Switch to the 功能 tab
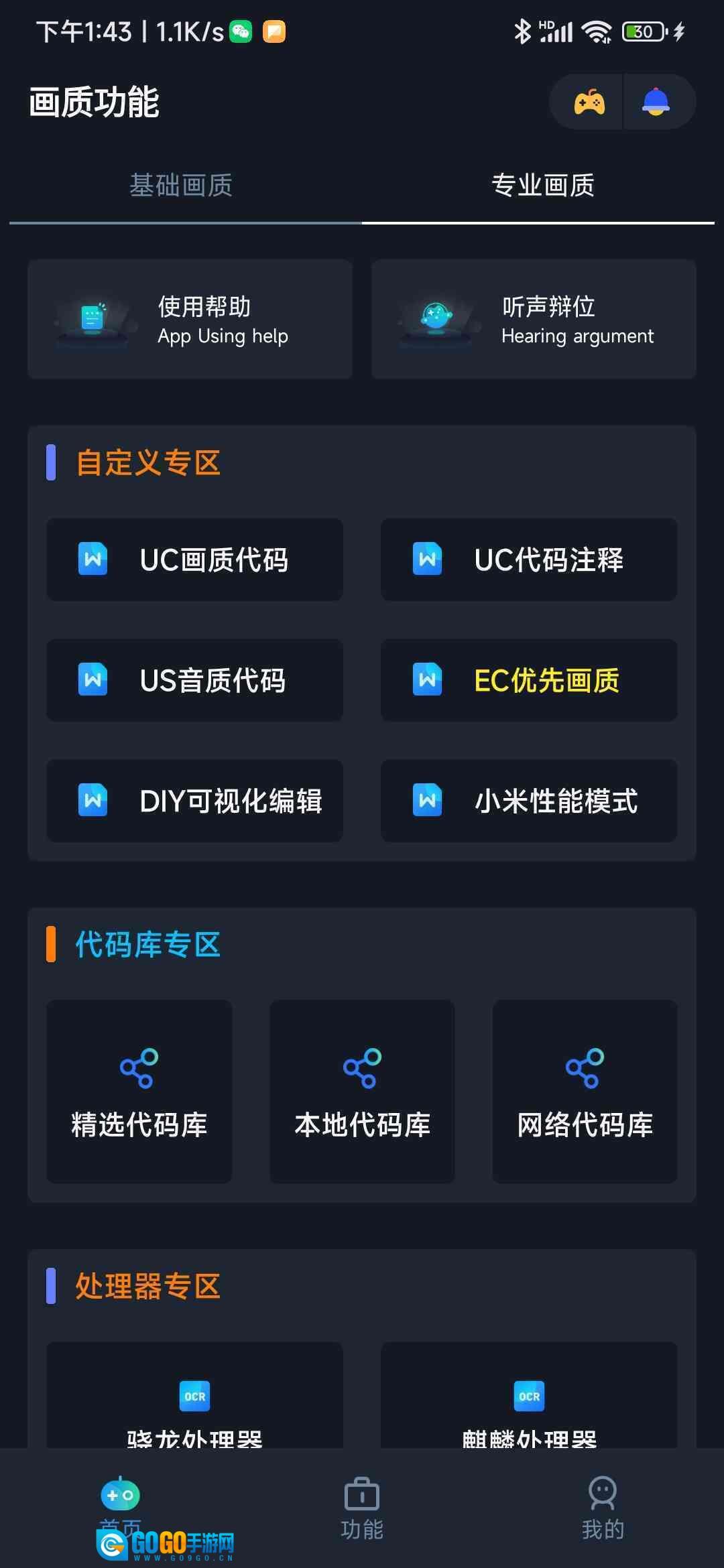The height and width of the screenshot is (1568, 724). coord(362,1509)
